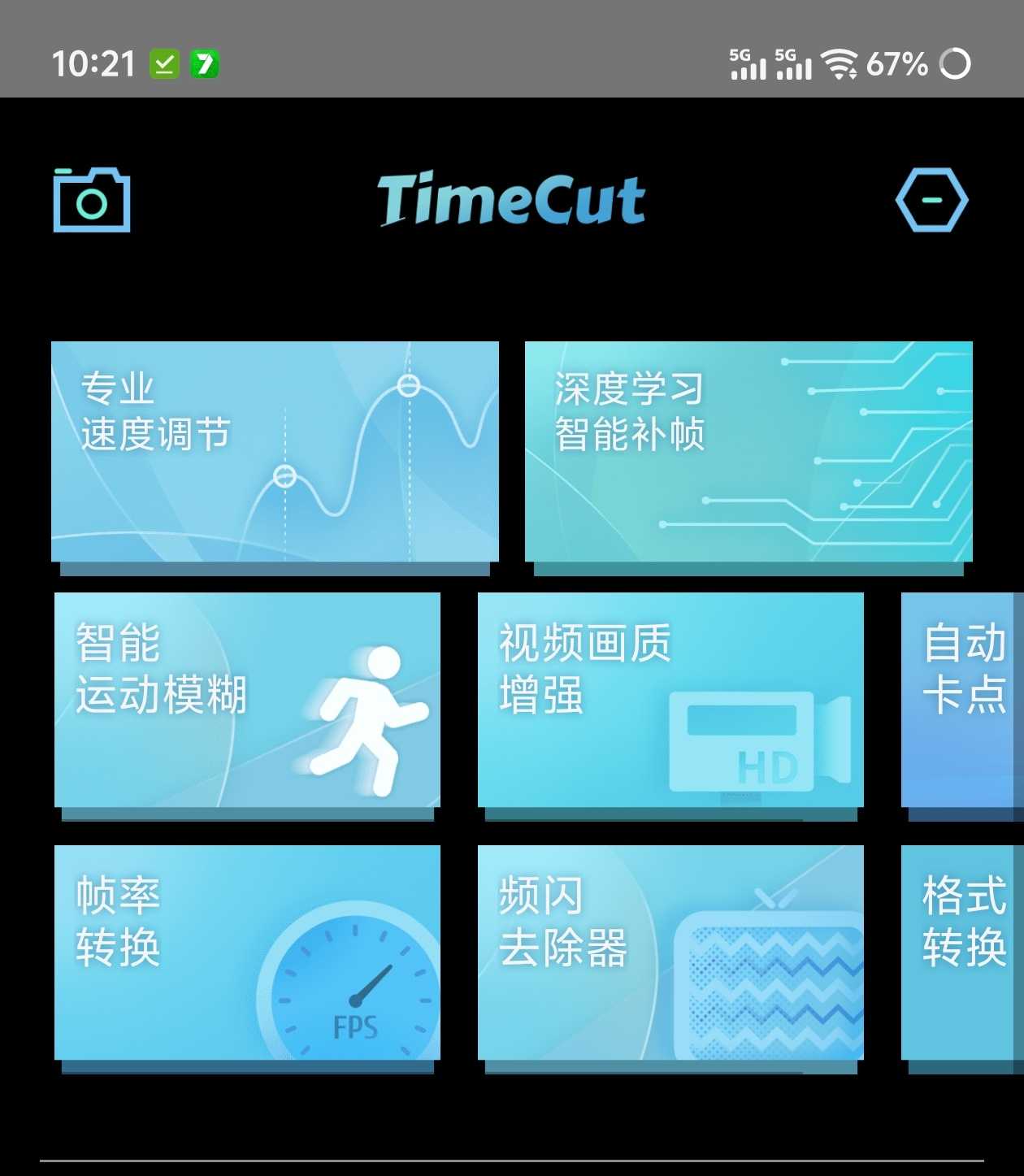Image resolution: width=1024 pixels, height=1176 pixels.
Task: Open 格式转换 tile
Action: [963, 953]
